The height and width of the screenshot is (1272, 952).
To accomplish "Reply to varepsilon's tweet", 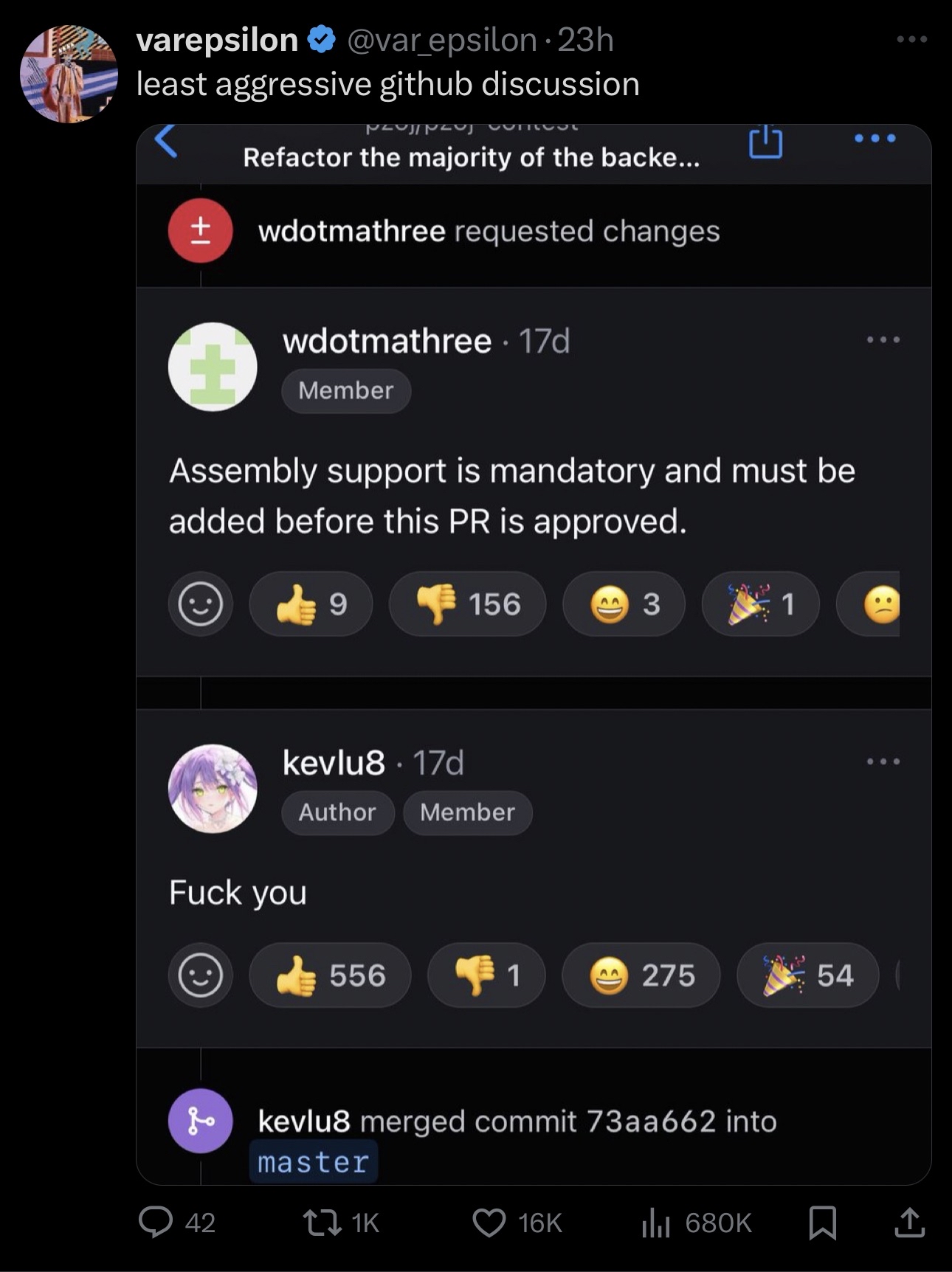I will pyautogui.click(x=156, y=1223).
